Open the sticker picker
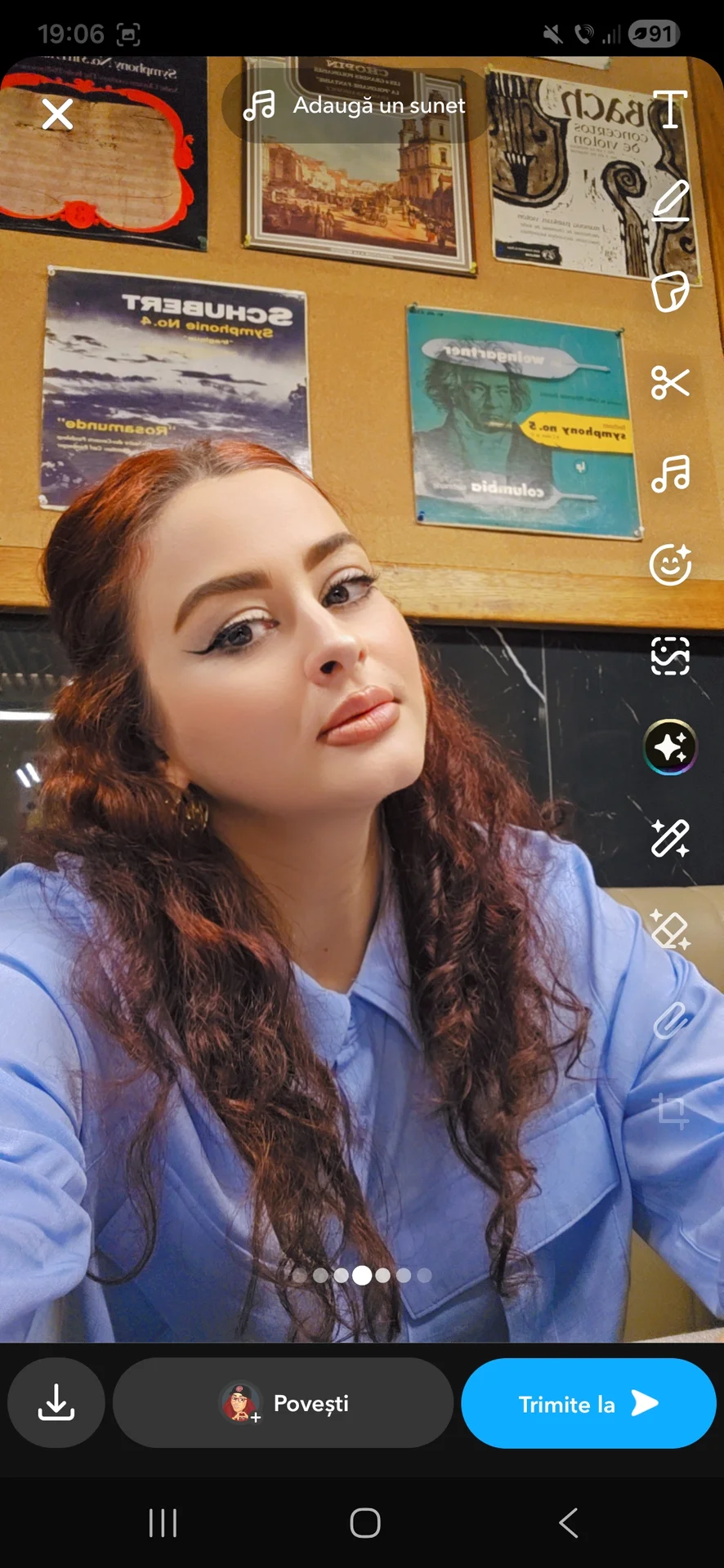The height and width of the screenshot is (1568, 724). point(670,292)
